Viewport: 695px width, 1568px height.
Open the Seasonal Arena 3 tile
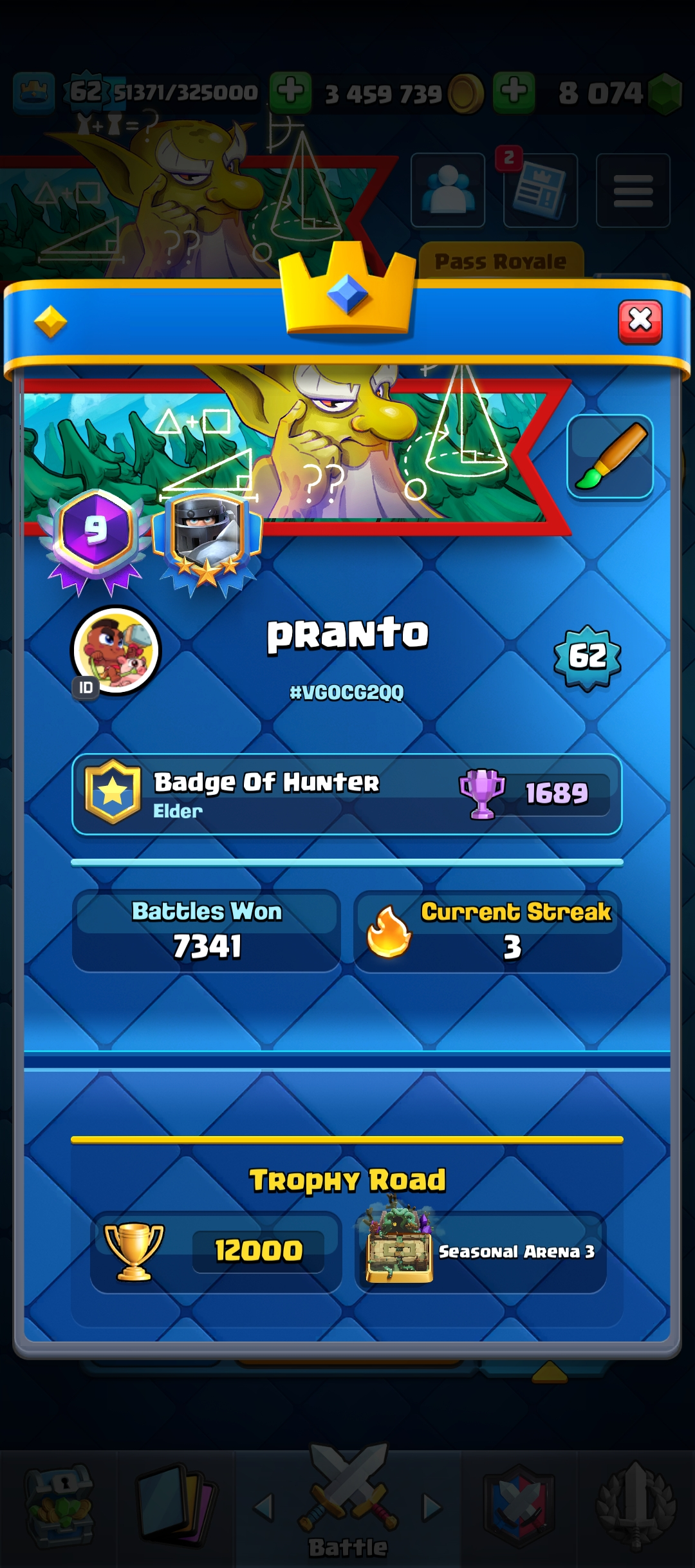tap(481, 1251)
